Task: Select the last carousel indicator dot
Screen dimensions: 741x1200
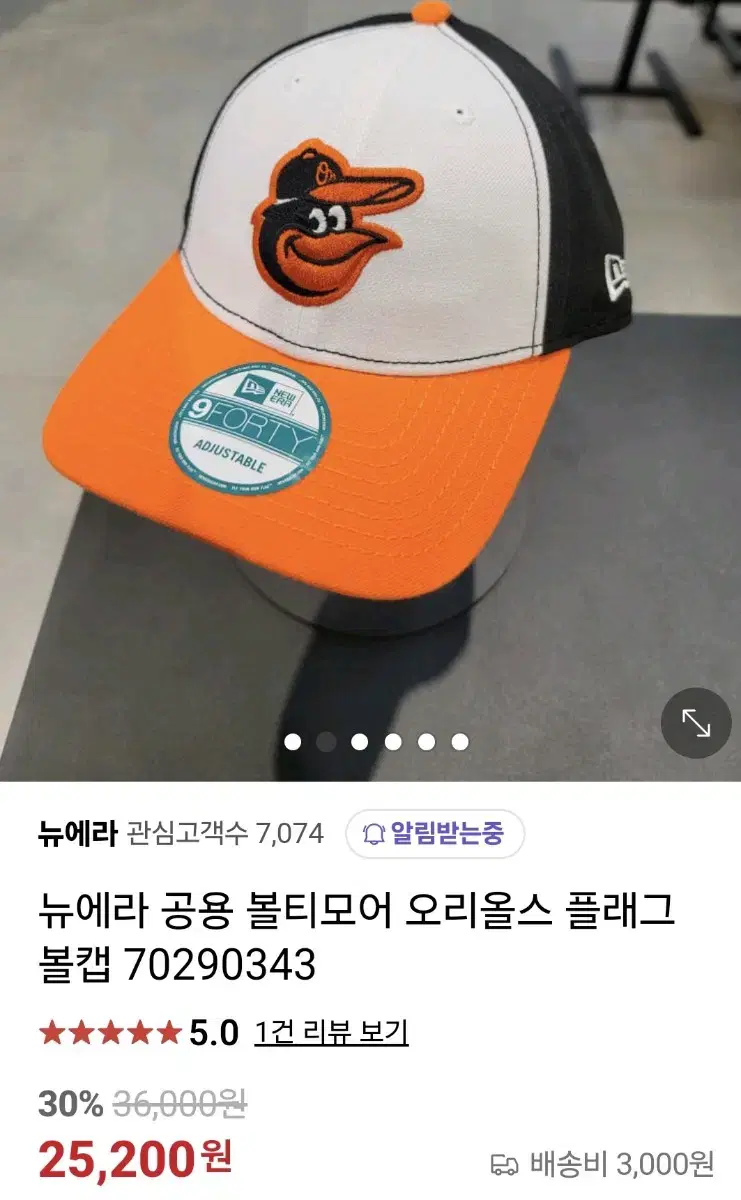Action: pos(460,742)
